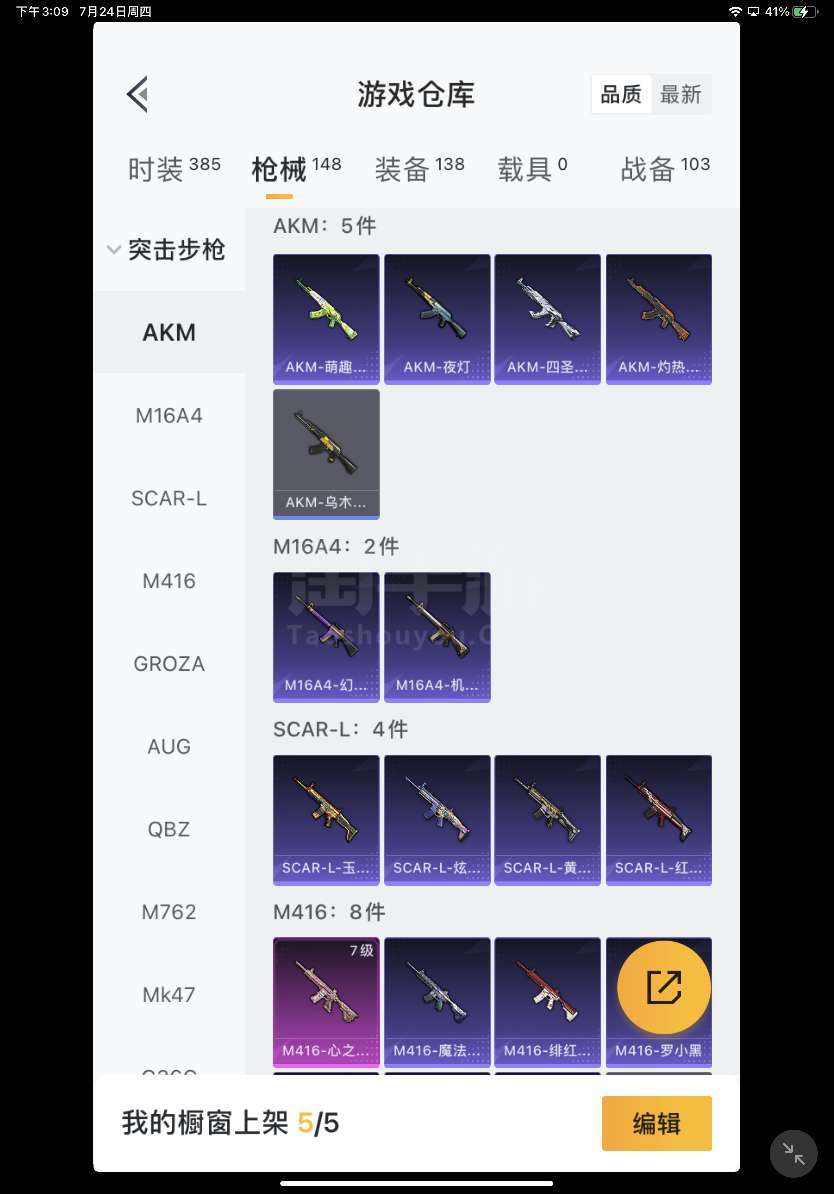This screenshot has height=1194, width=834.
Task: Choose M762 in the sidebar
Action: pos(169,912)
